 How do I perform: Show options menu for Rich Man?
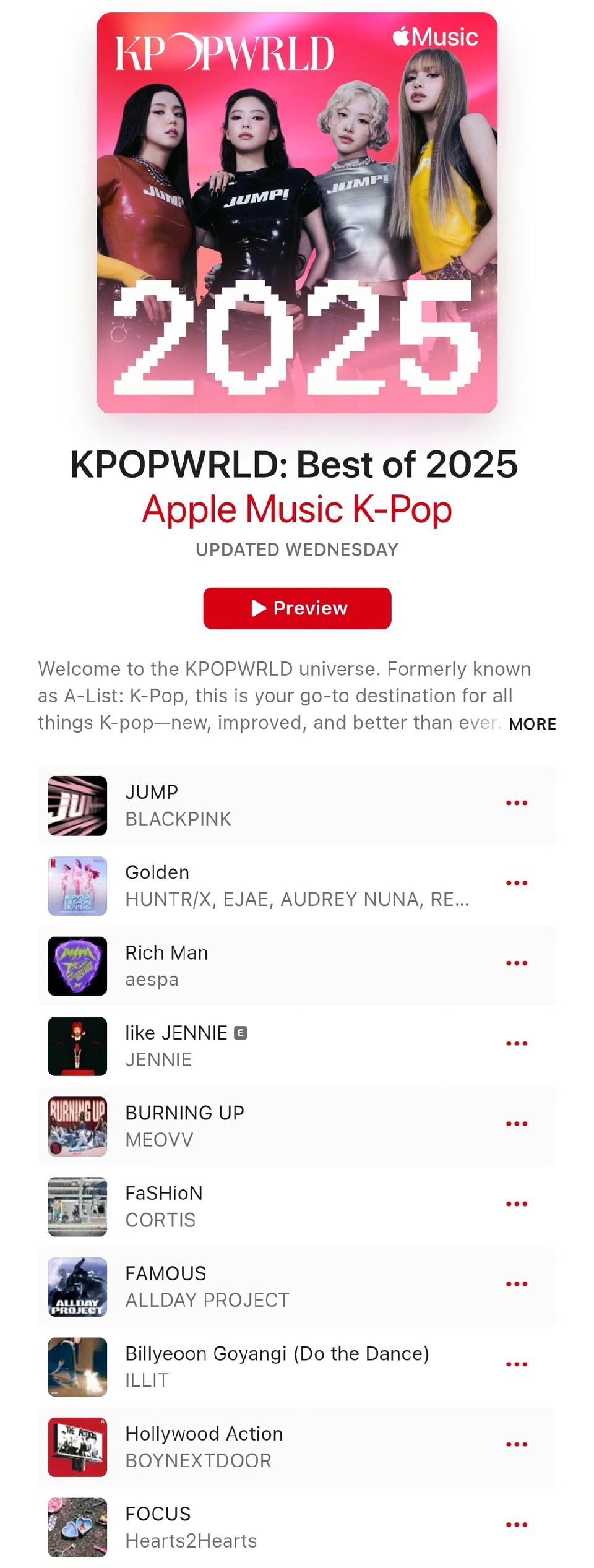point(517,963)
